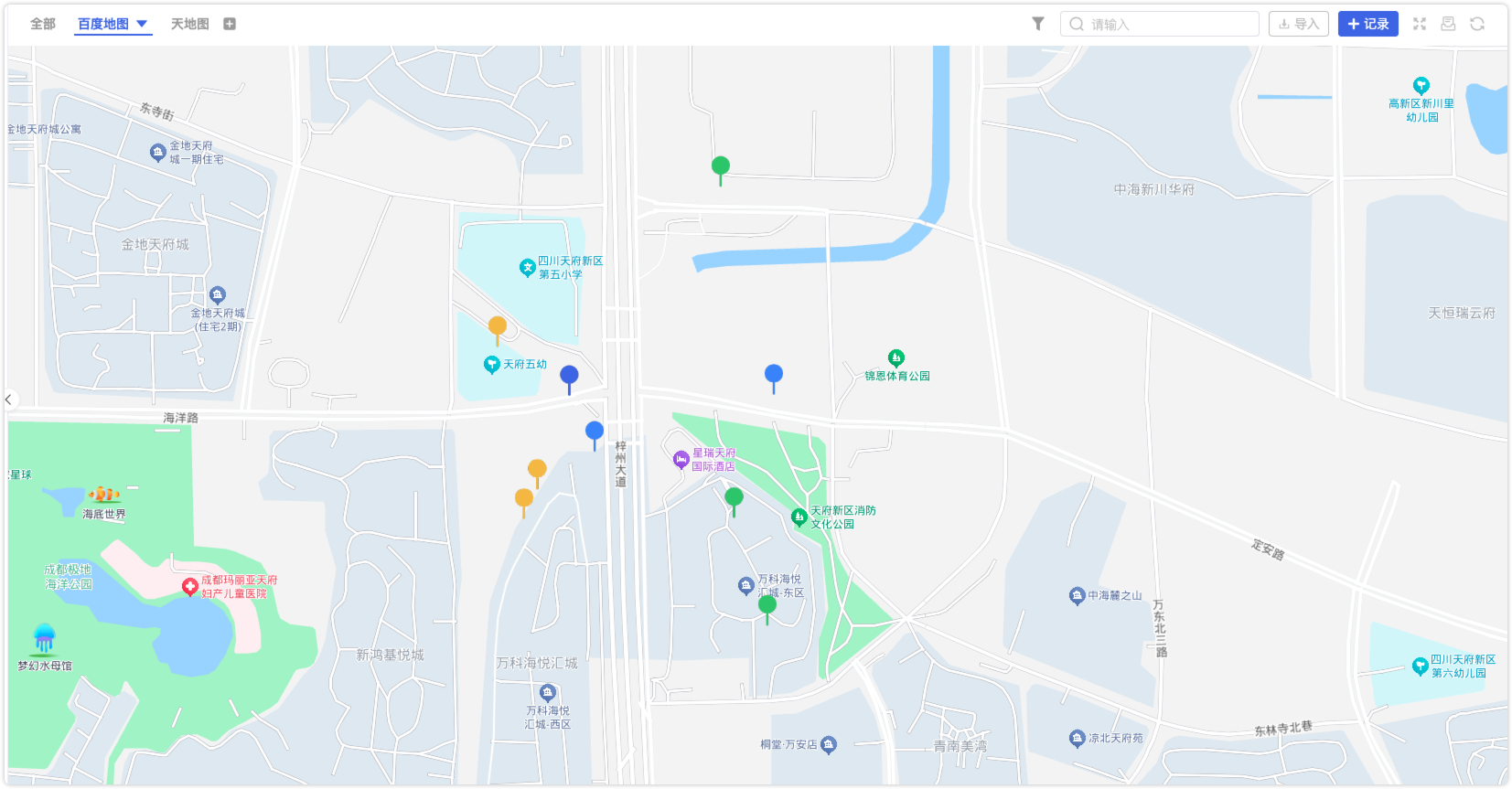
Task: Open the 百度地图 tab dropdown
Action: (142, 24)
